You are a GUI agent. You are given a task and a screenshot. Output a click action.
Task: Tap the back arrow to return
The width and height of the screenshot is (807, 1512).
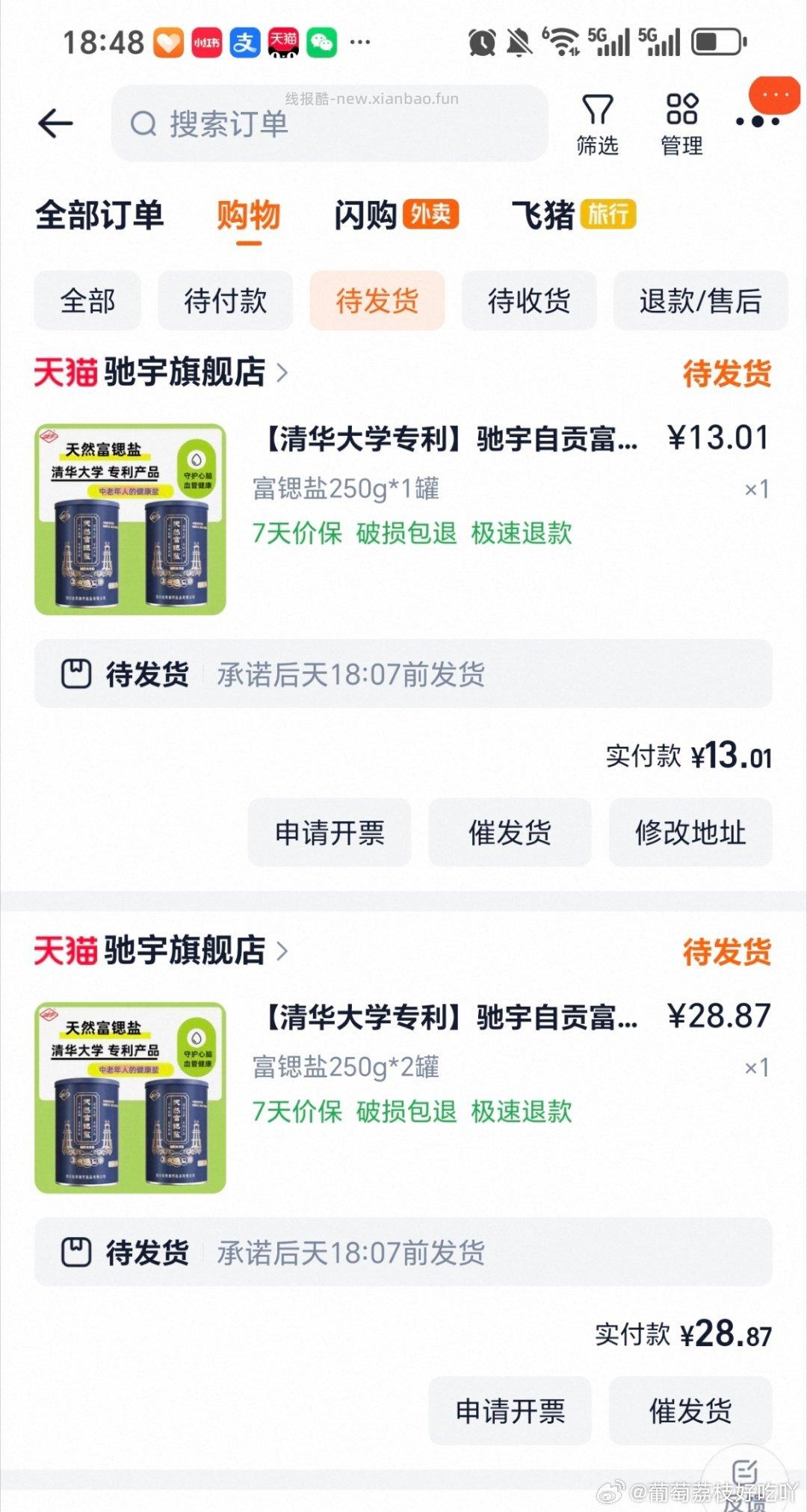coord(54,123)
